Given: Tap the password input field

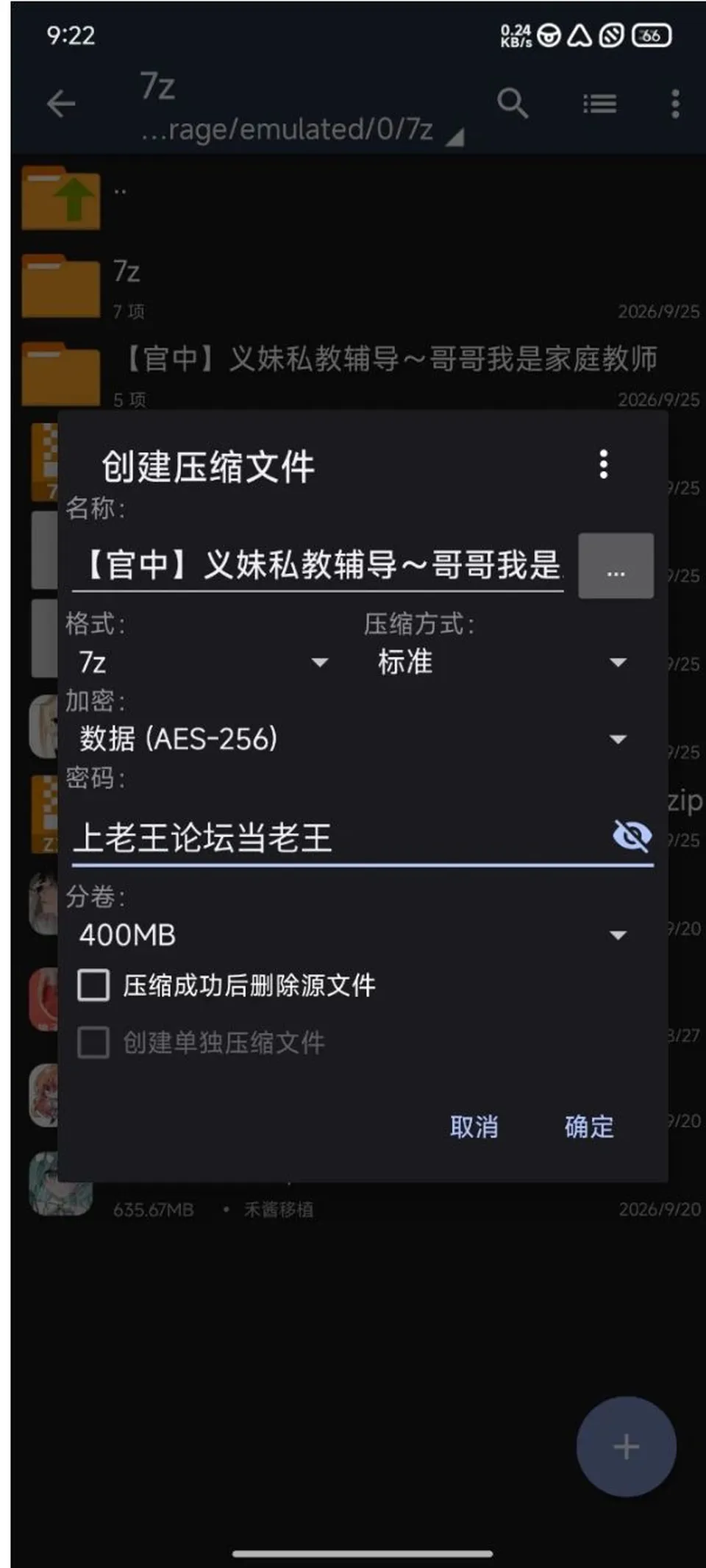Looking at the screenshot, I should 338,837.
